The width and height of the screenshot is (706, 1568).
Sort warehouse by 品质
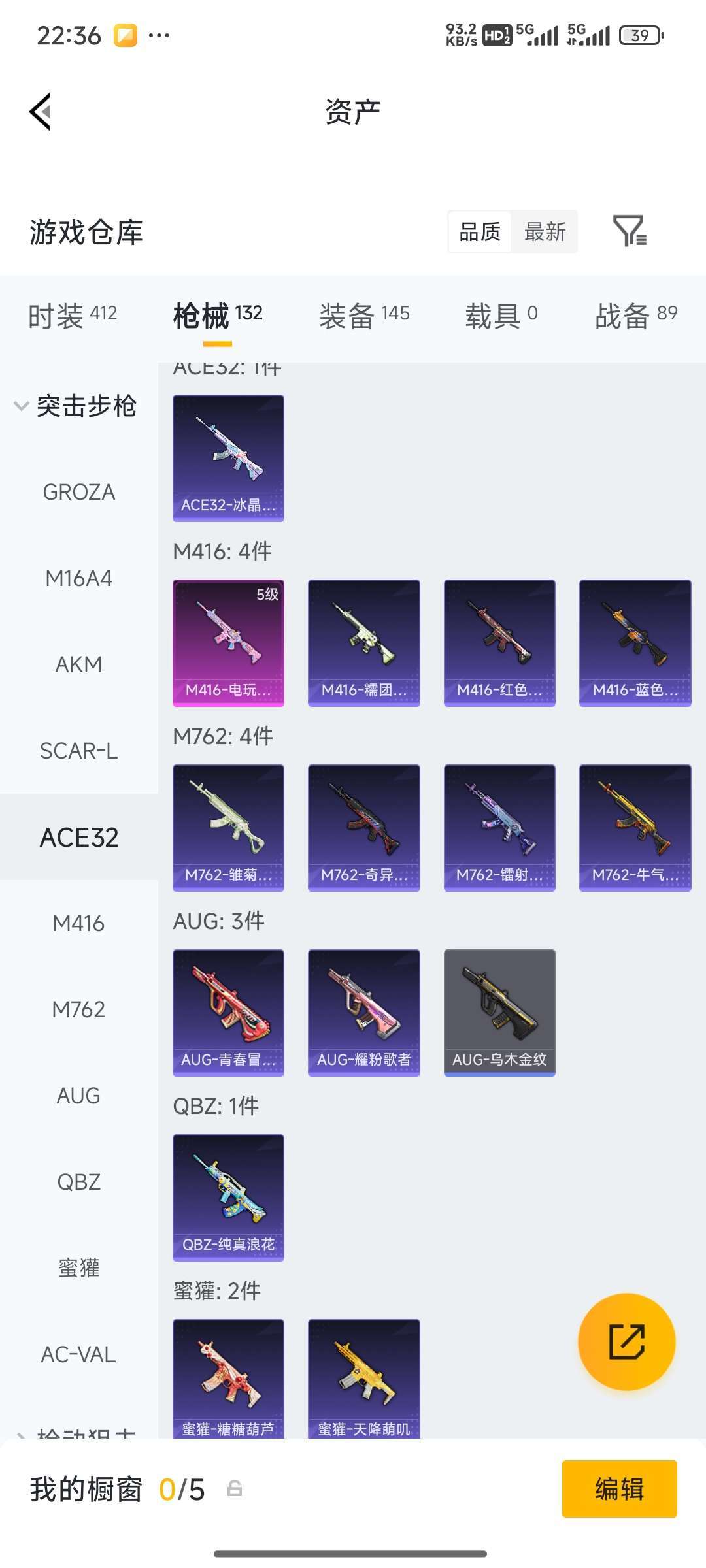480,231
